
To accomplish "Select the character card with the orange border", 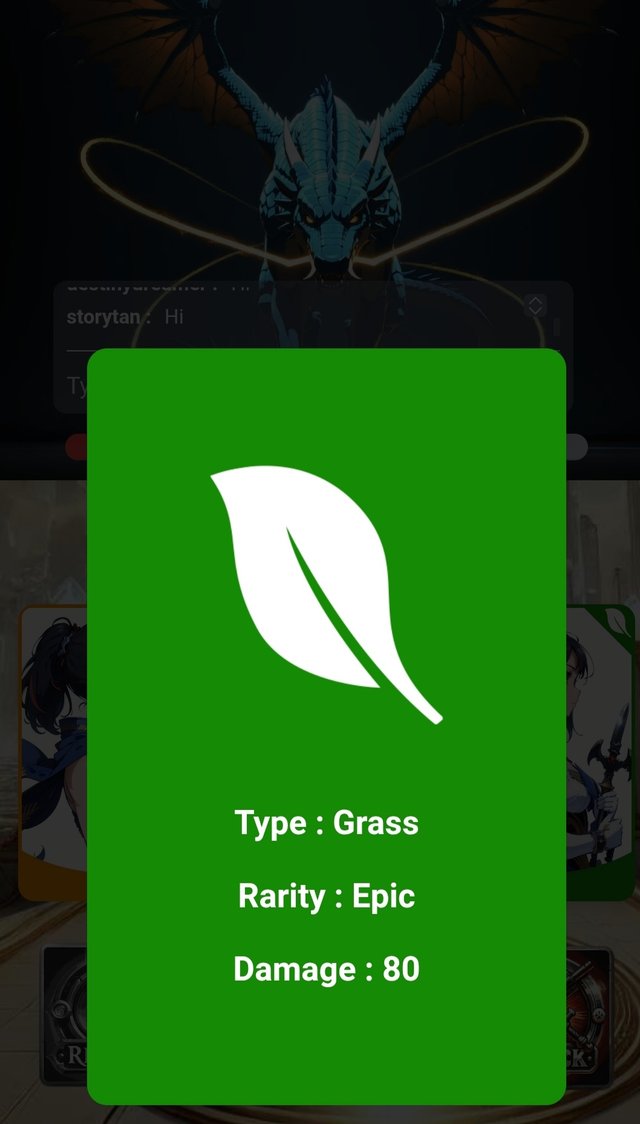I will pyautogui.click(x=52, y=750).
